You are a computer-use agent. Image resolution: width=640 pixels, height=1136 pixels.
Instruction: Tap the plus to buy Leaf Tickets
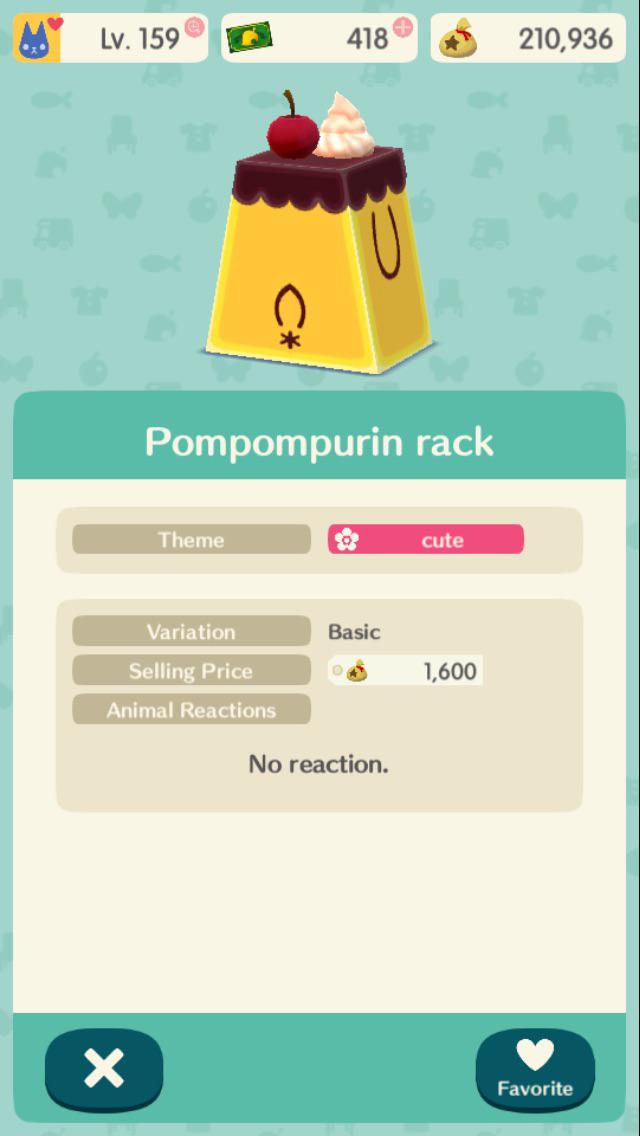(403, 27)
